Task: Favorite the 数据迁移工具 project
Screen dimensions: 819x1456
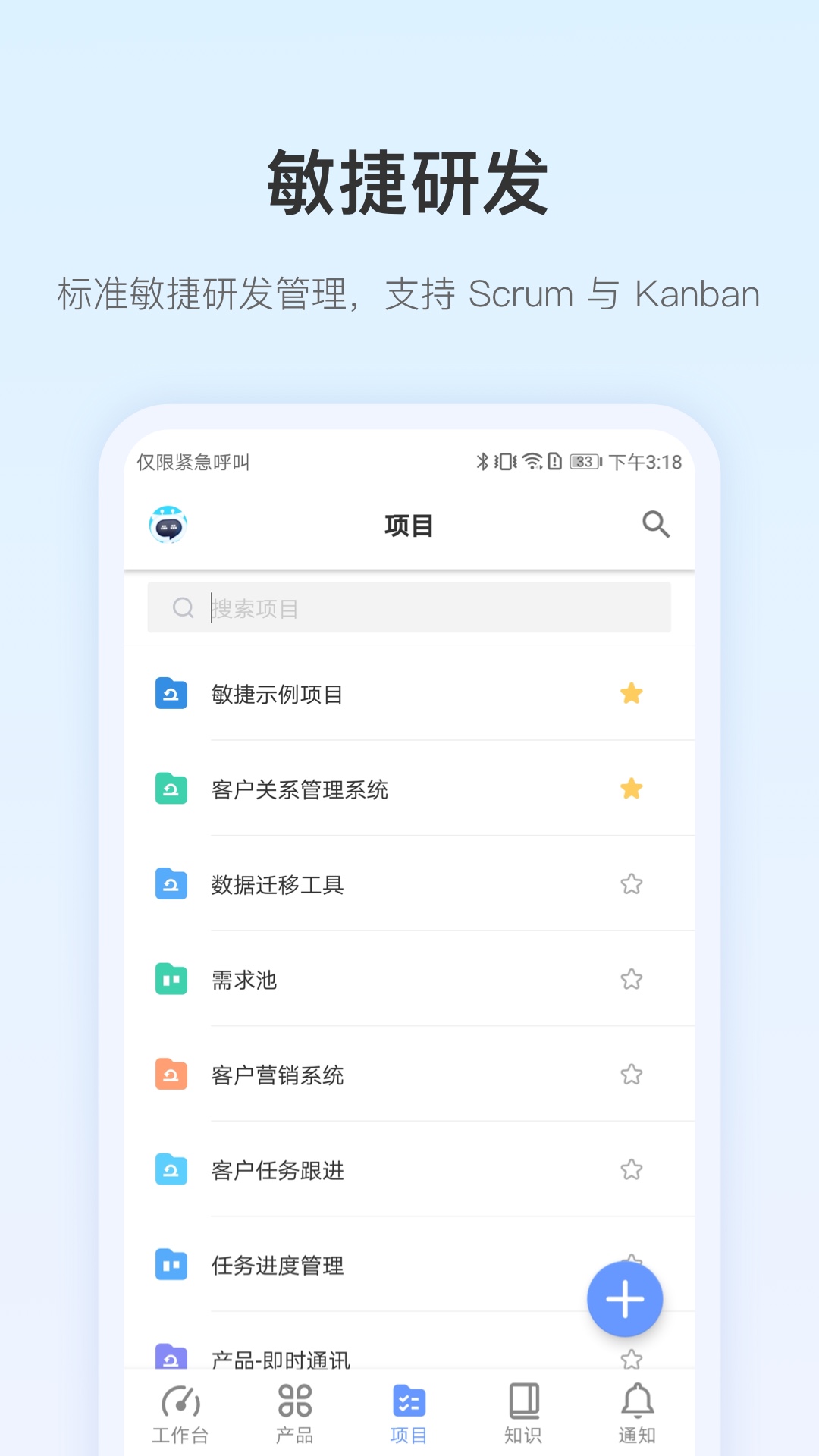Action: tap(632, 883)
